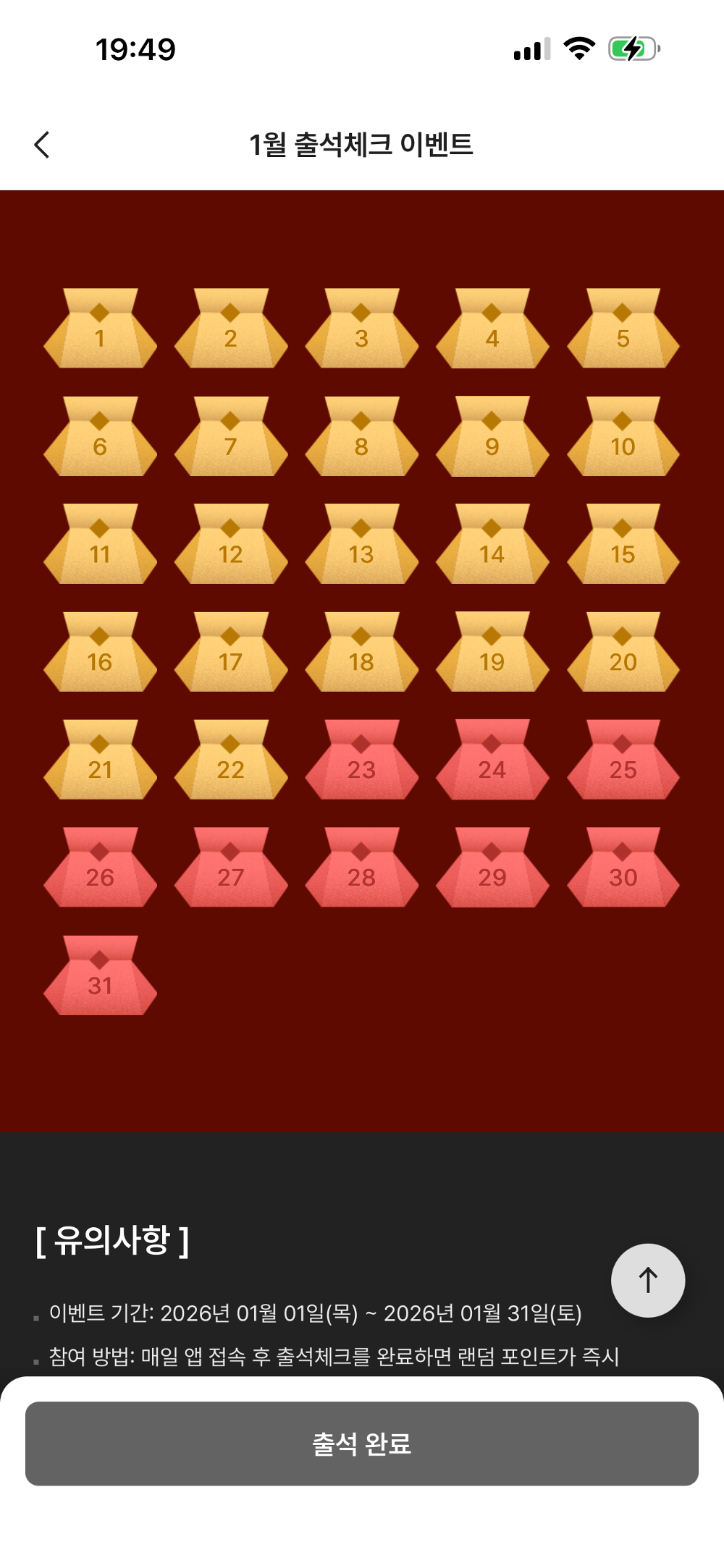Viewport: 724px width, 1568px height.
Task: Go back using the top-left arrow
Action: [x=42, y=145]
